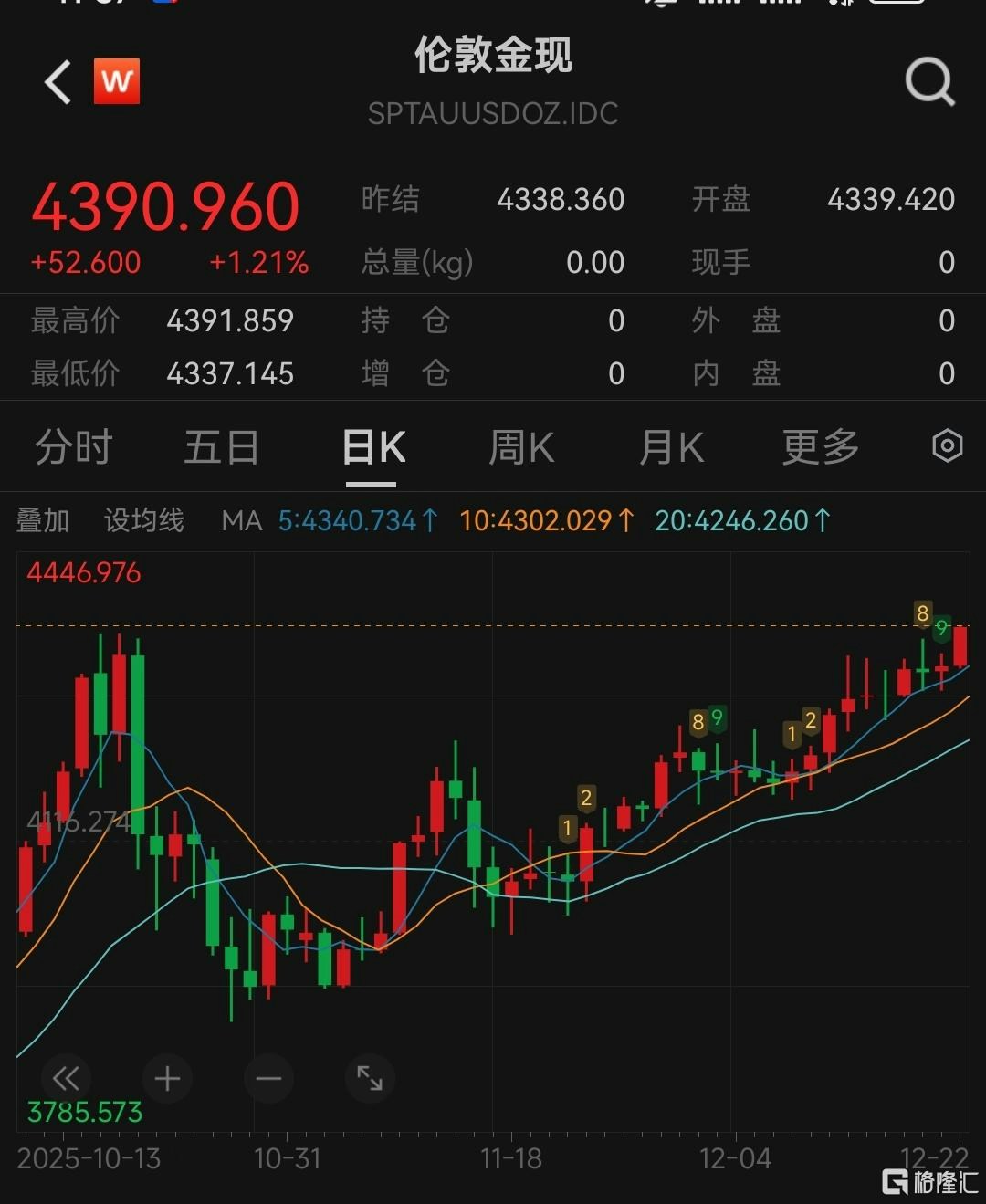986x1204 pixels.
Task: Switch to the 分时 tab
Action: tap(73, 447)
